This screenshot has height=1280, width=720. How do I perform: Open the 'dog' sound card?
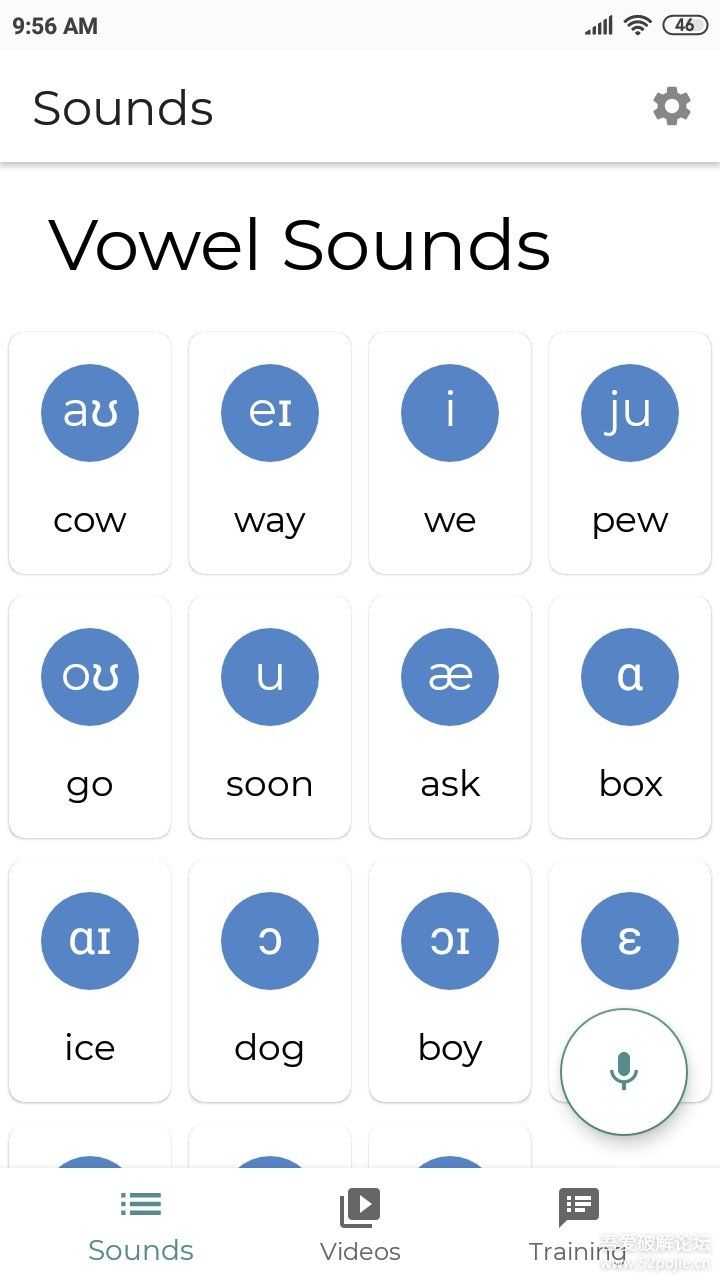[x=270, y=981]
